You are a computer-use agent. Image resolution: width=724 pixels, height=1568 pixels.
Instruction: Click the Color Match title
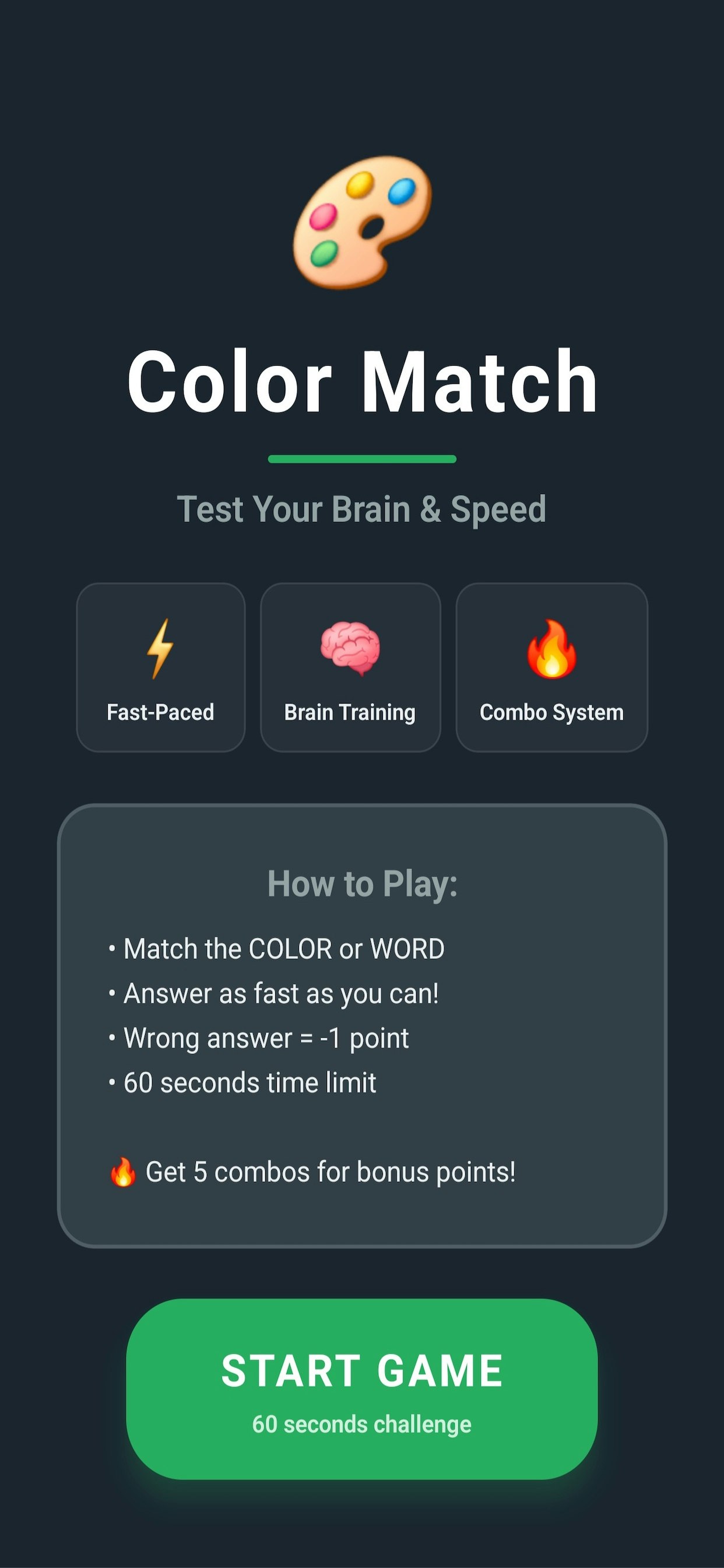362,380
